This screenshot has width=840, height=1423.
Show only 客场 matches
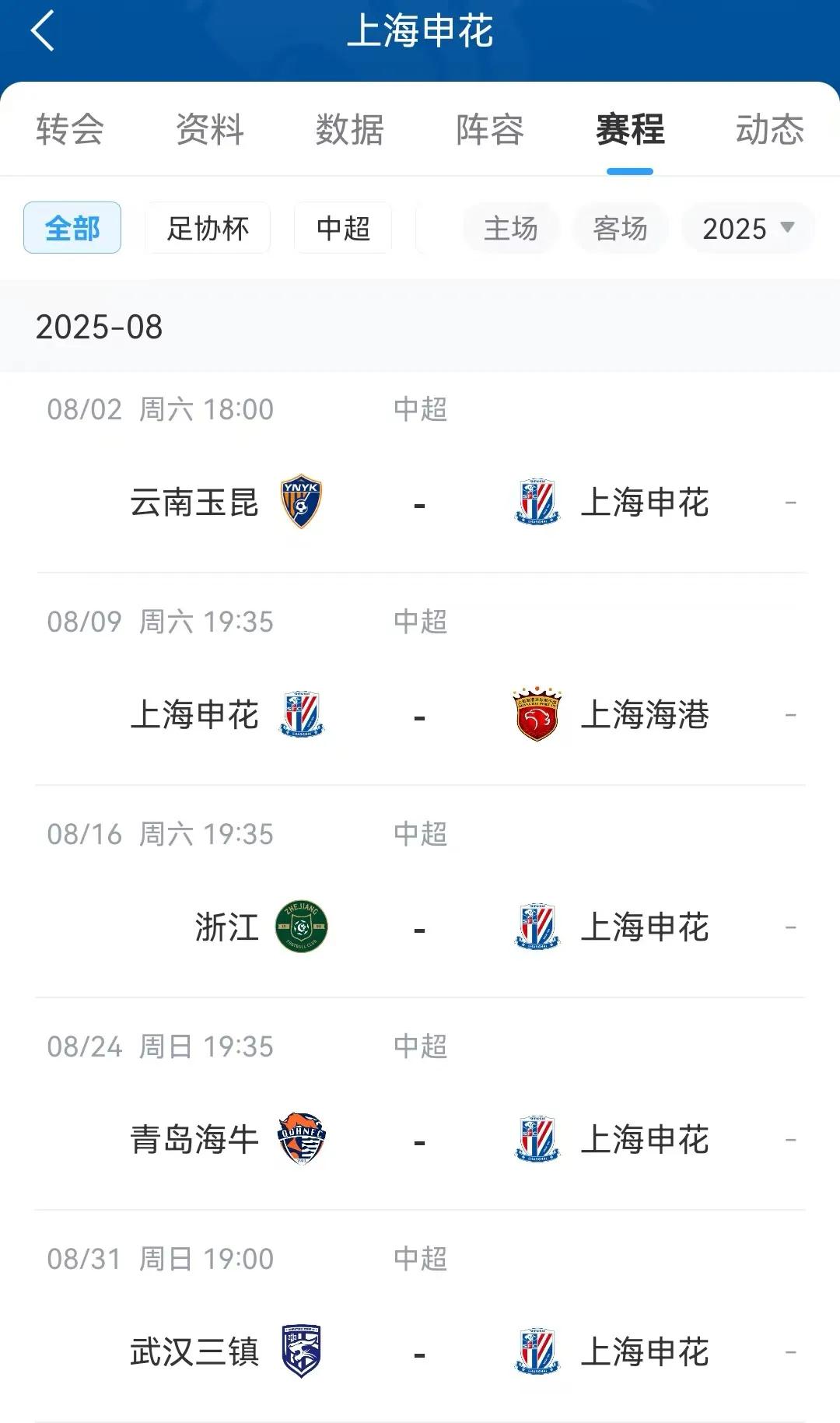click(620, 228)
